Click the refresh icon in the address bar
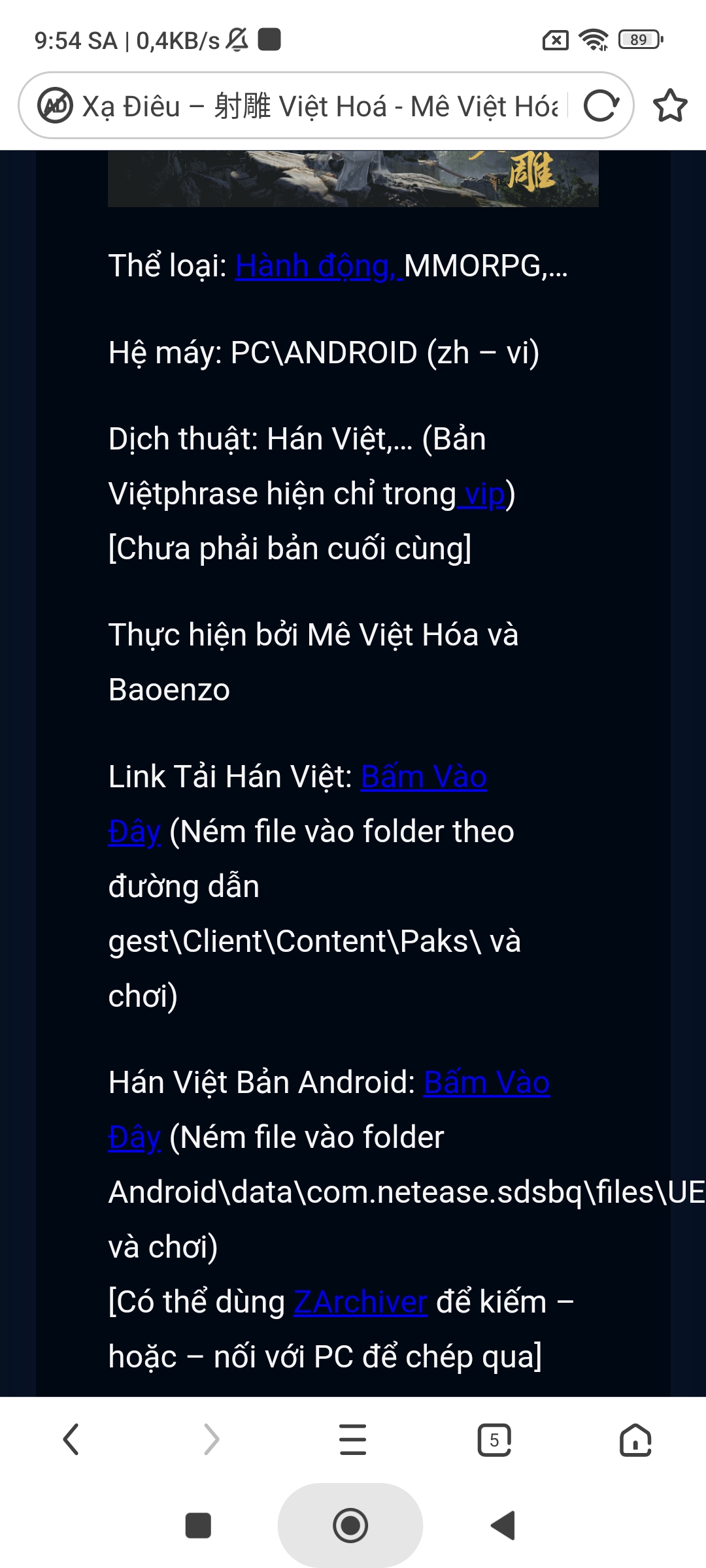The width and height of the screenshot is (706, 1568). [602, 105]
